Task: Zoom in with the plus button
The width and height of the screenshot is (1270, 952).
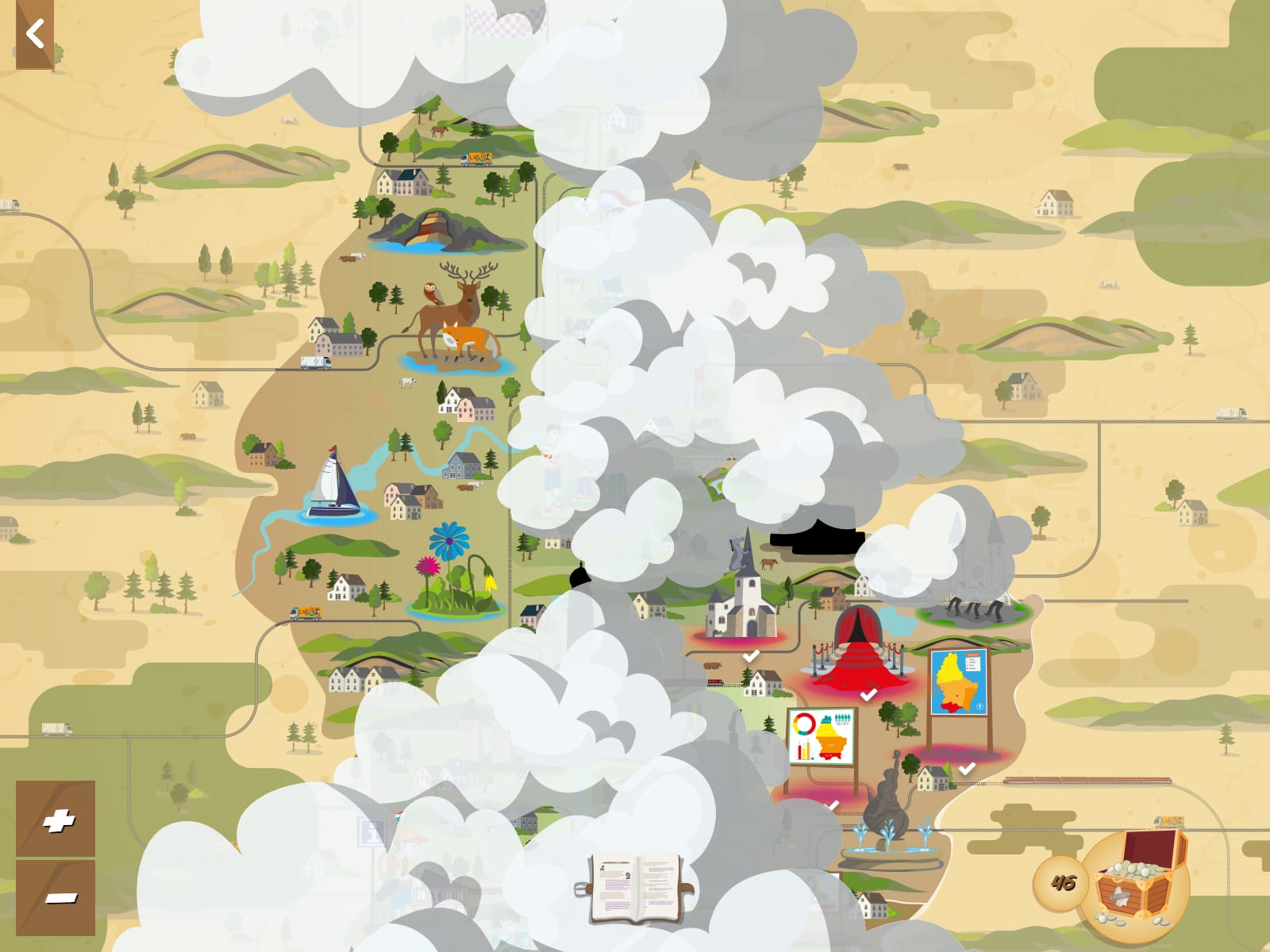Action: 56,819
